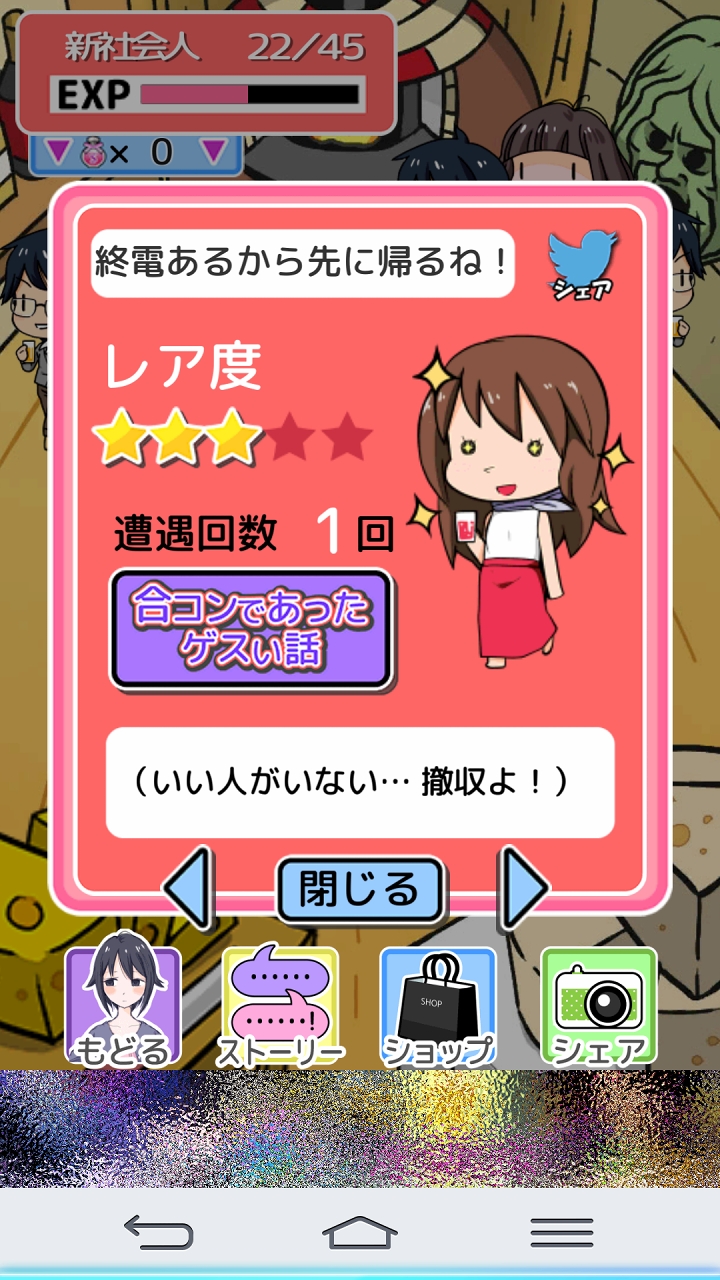Viewport: 720px width, 1280px height.
Task: Close the card with 閉じる
Action: tap(359, 888)
